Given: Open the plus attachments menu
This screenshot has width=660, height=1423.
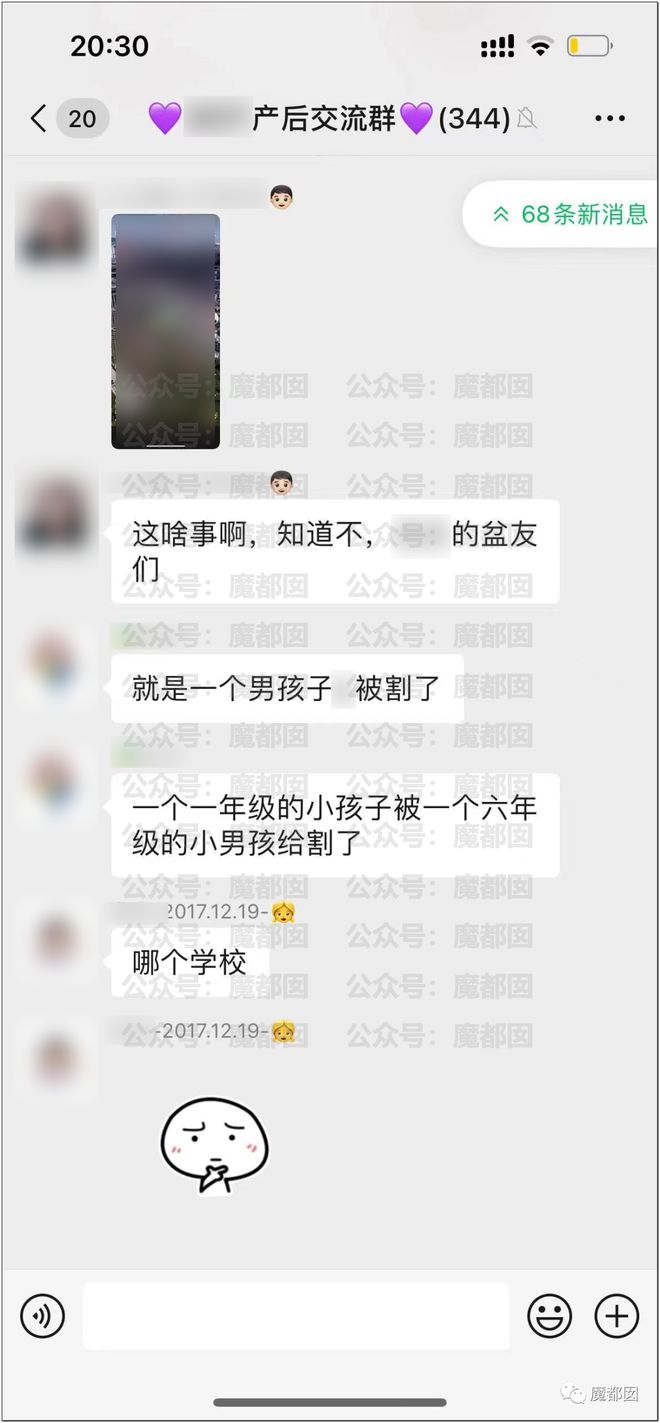Looking at the screenshot, I should click(617, 1315).
